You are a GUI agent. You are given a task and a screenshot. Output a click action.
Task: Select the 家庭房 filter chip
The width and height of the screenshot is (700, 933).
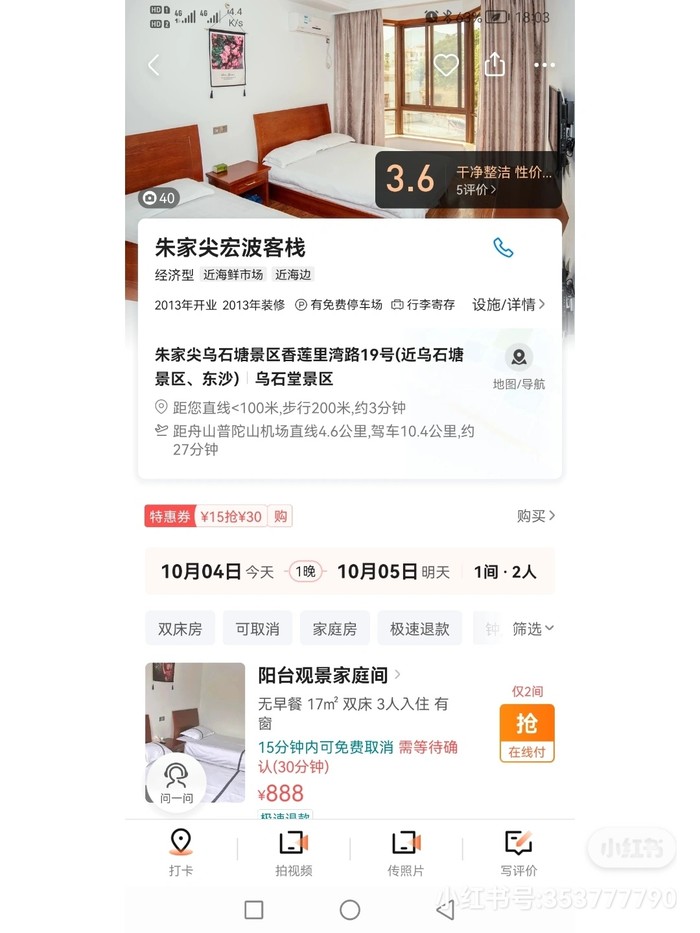pyautogui.click(x=335, y=629)
